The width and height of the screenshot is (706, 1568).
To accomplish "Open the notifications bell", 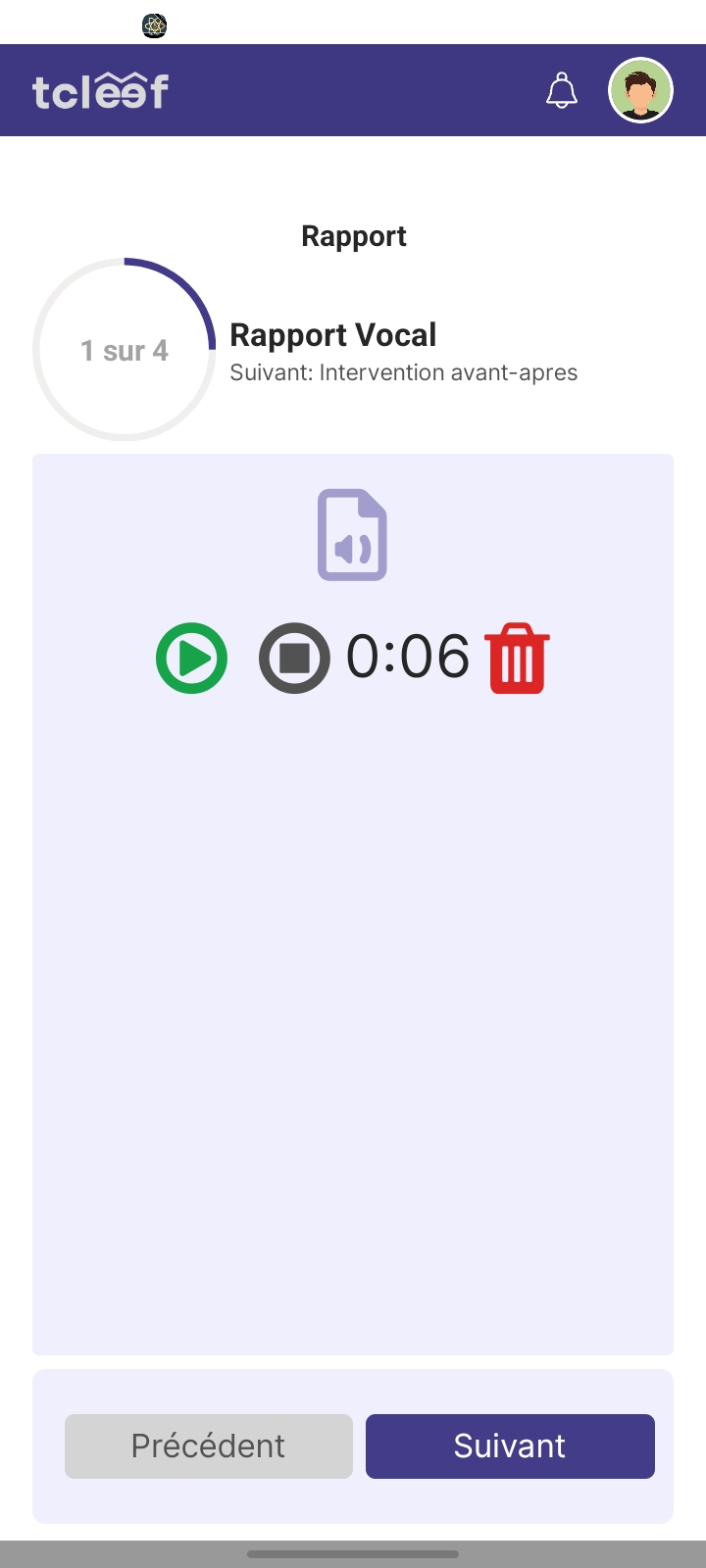I will tap(562, 90).
